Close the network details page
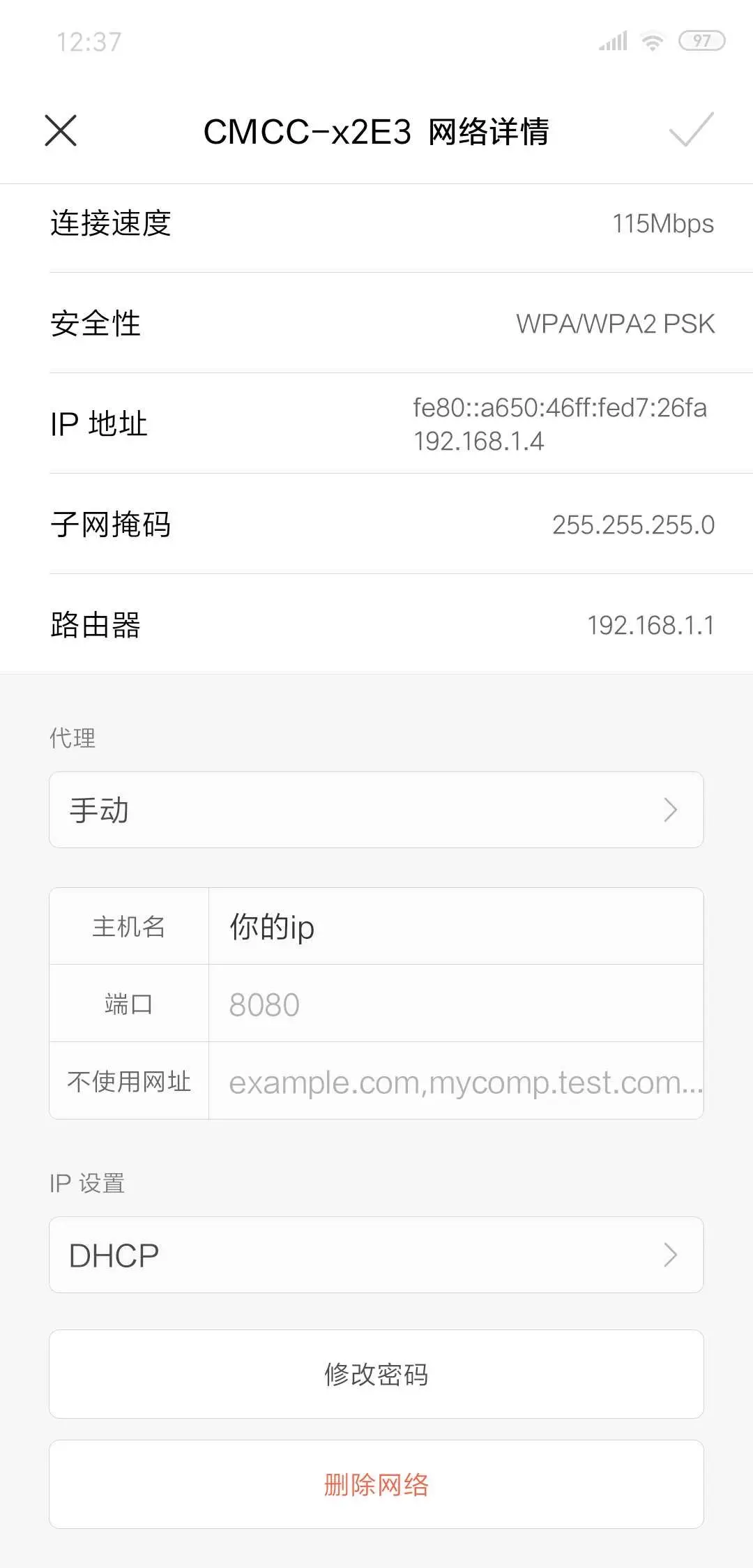The image size is (753, 1568). pyautogui.click(x=61, y=130)
